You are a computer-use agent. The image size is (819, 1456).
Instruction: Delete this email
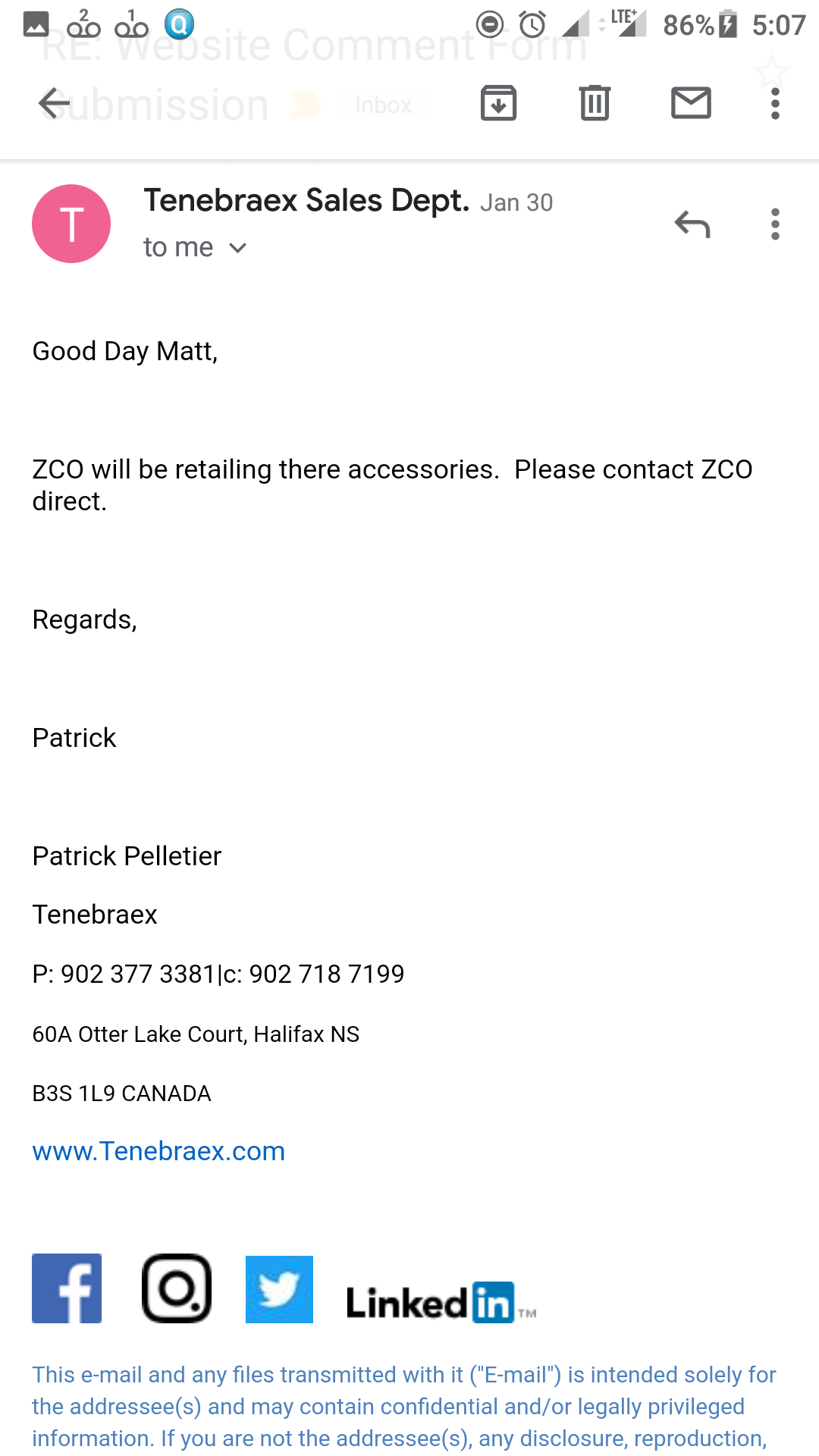(x=595, y=103)
